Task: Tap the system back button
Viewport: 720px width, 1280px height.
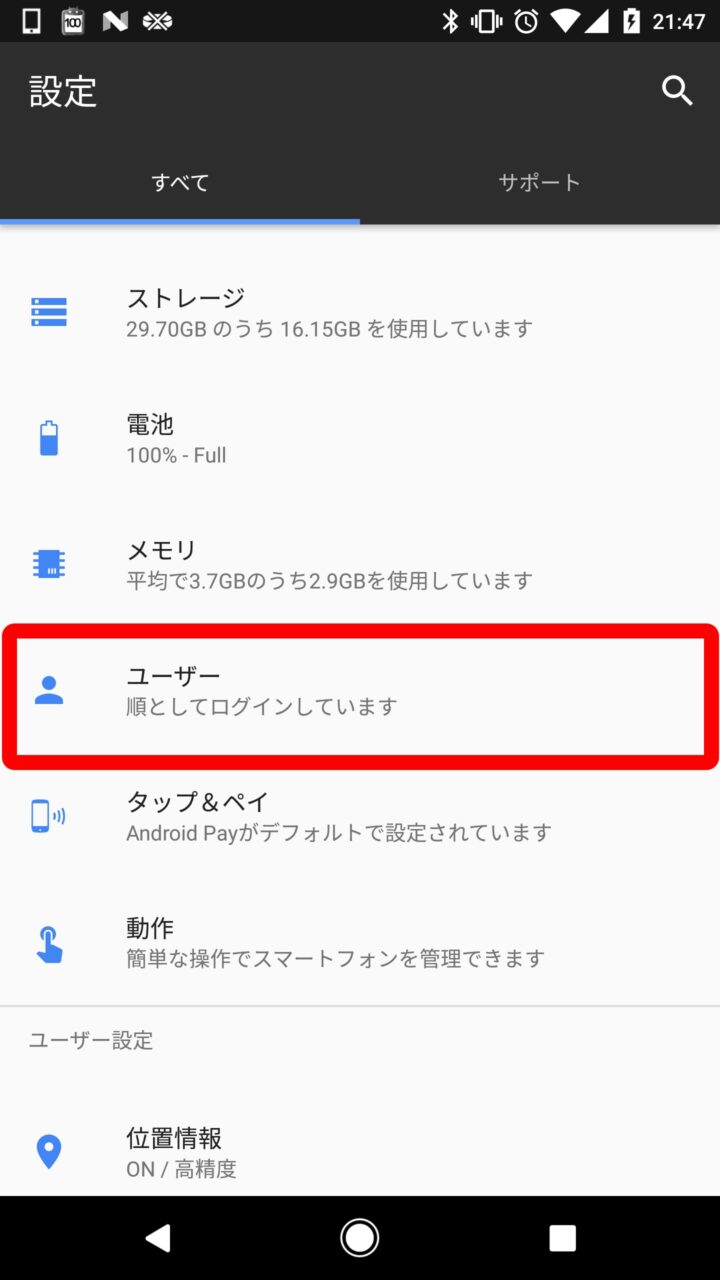Action: tap(158, 1238)
